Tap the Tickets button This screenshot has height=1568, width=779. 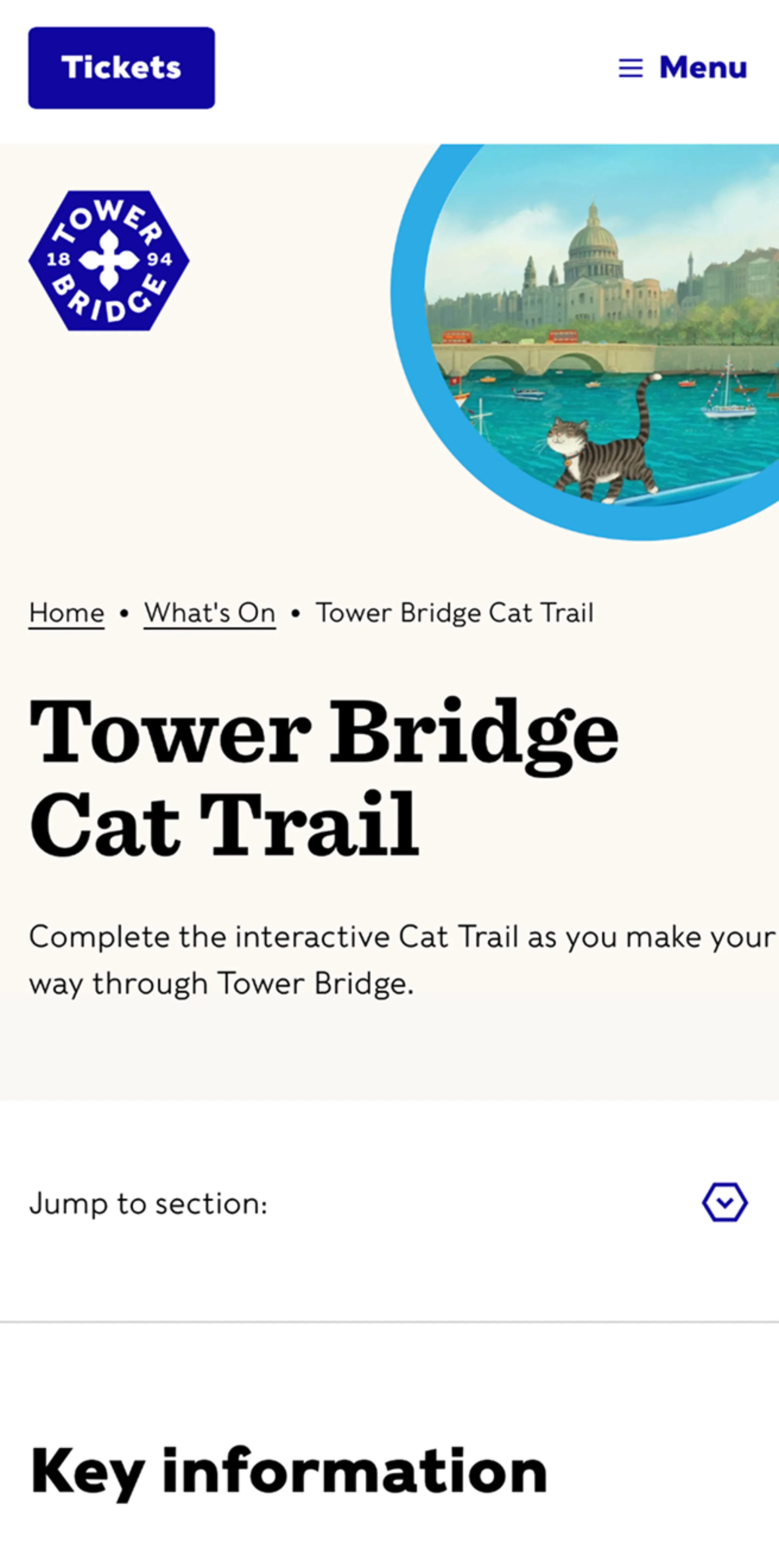coord(121,68)
